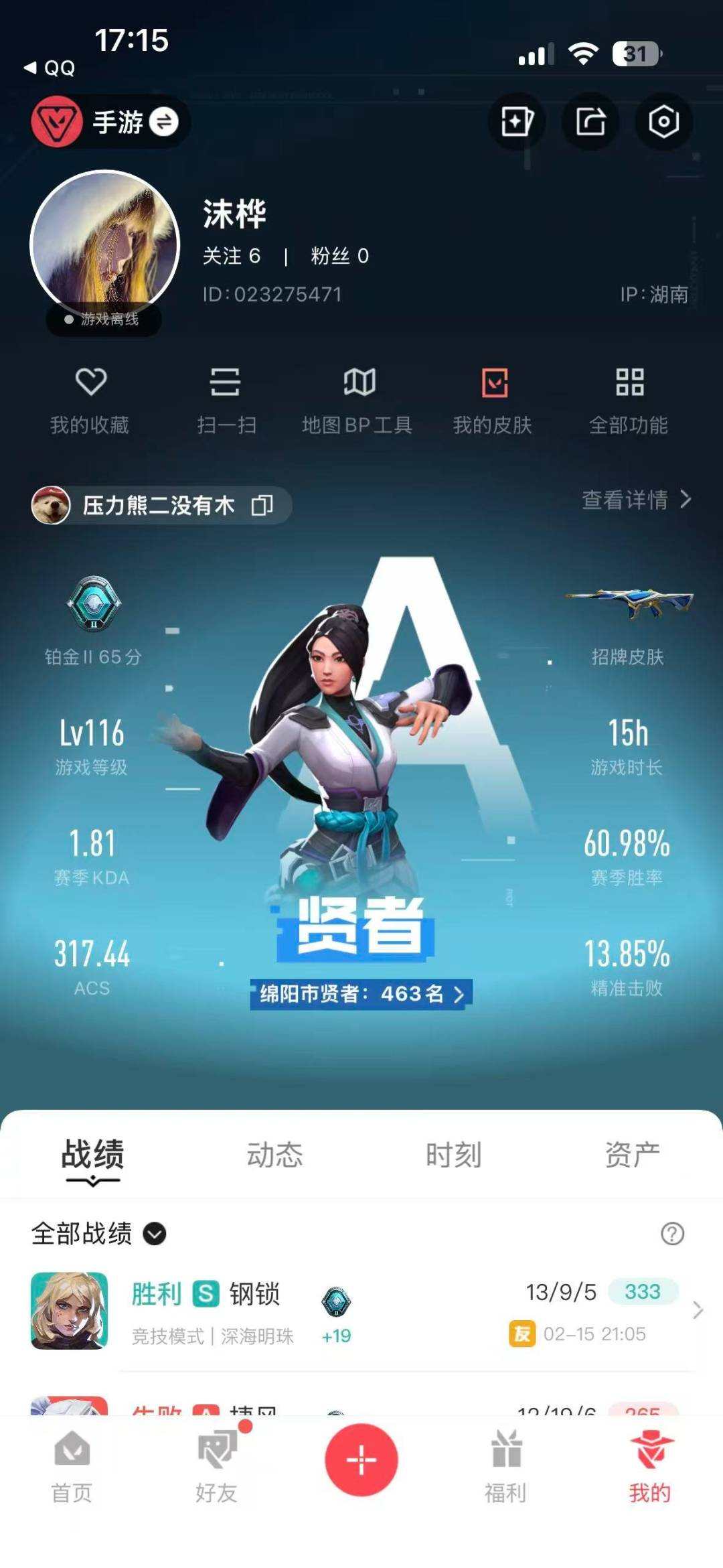Open 全部功能 all features grid
The image size is (723, 1568).
629,399
